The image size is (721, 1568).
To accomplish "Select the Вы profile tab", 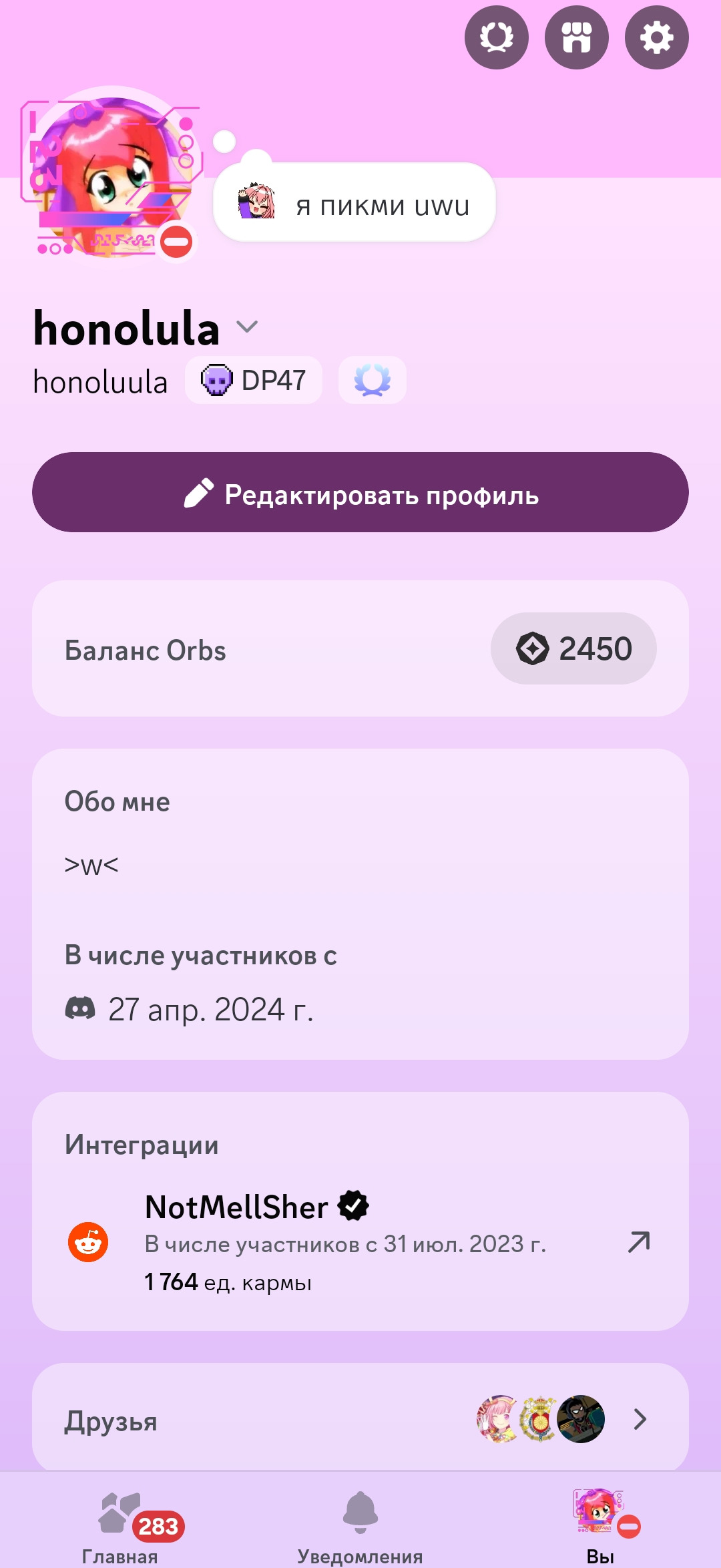I will tap(600, 1526).
